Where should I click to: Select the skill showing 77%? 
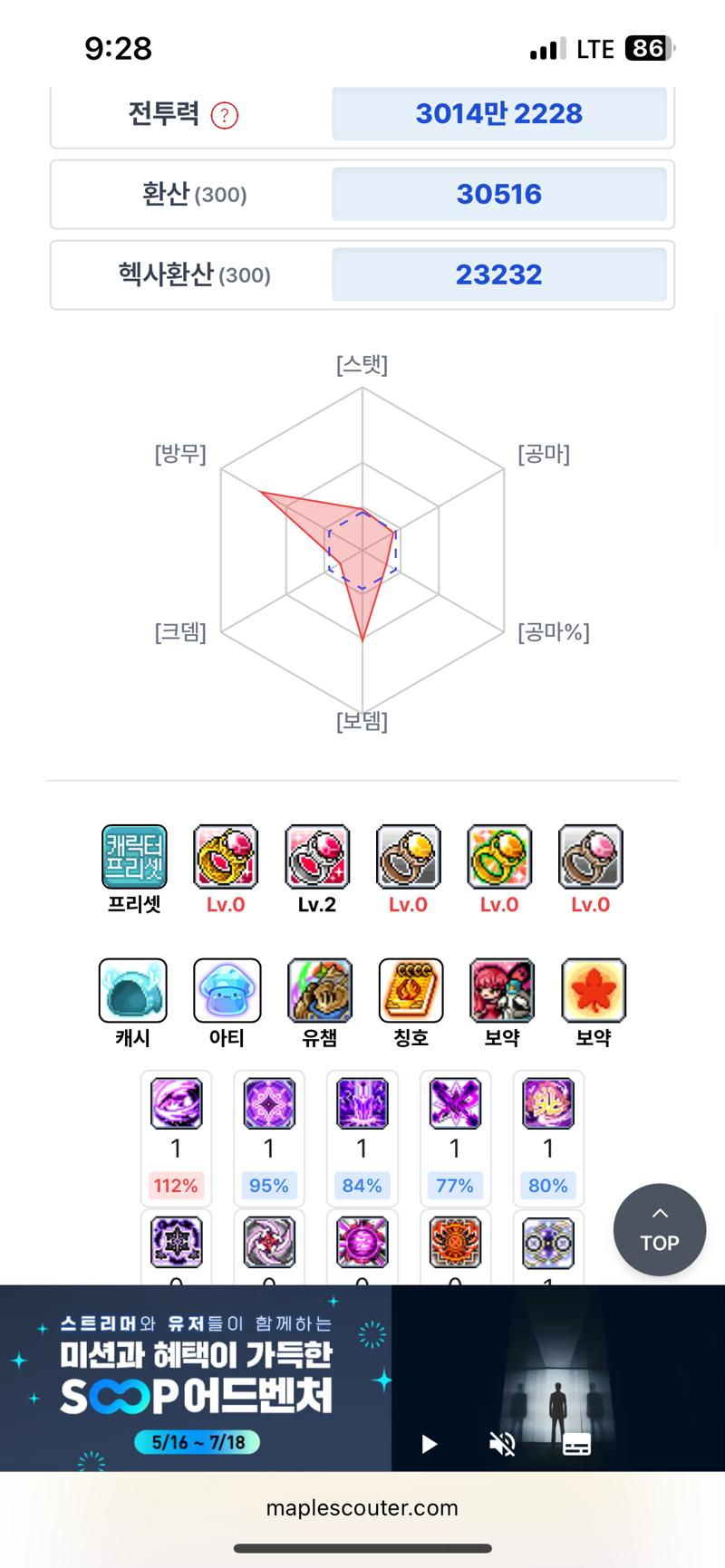455,1139
